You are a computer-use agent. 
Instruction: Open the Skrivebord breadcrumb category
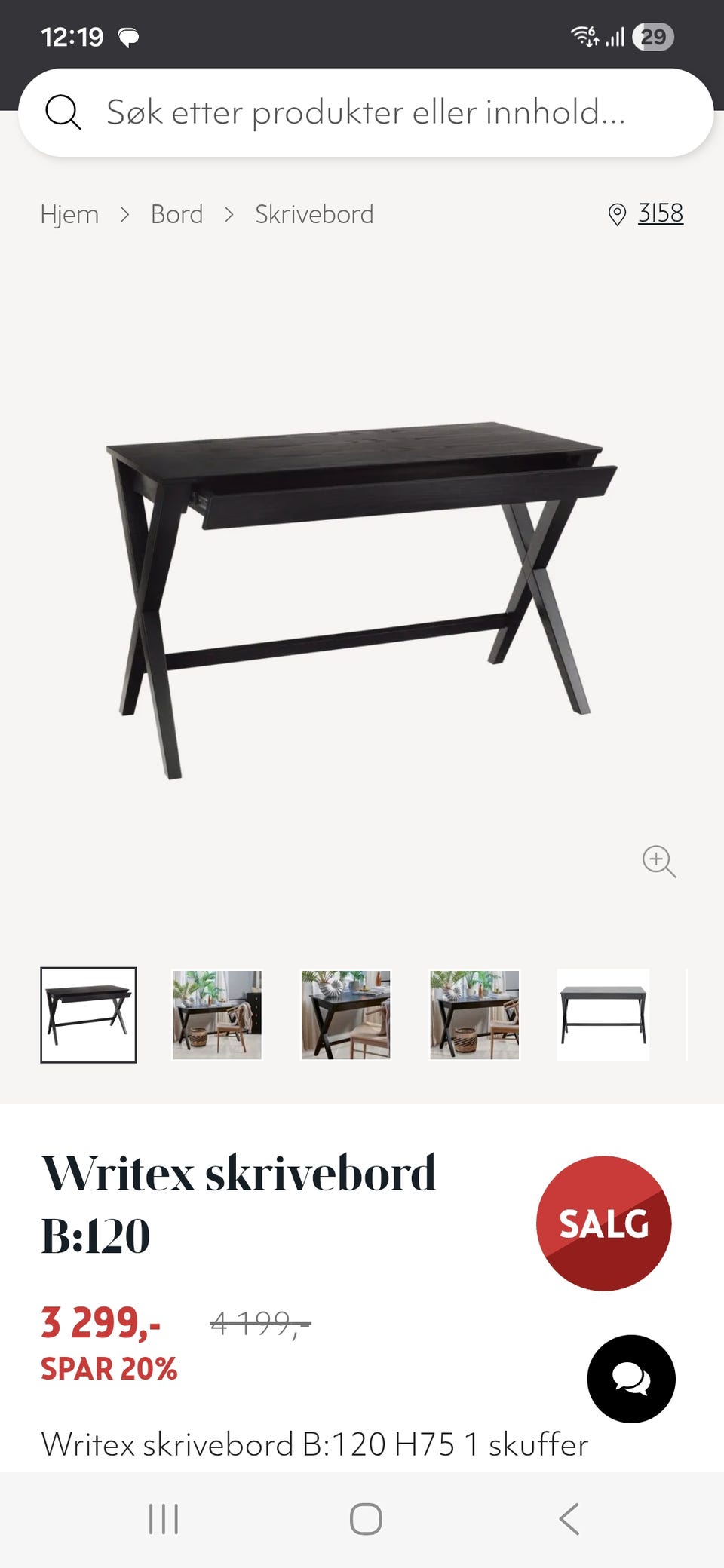click(x=314, y=215)
